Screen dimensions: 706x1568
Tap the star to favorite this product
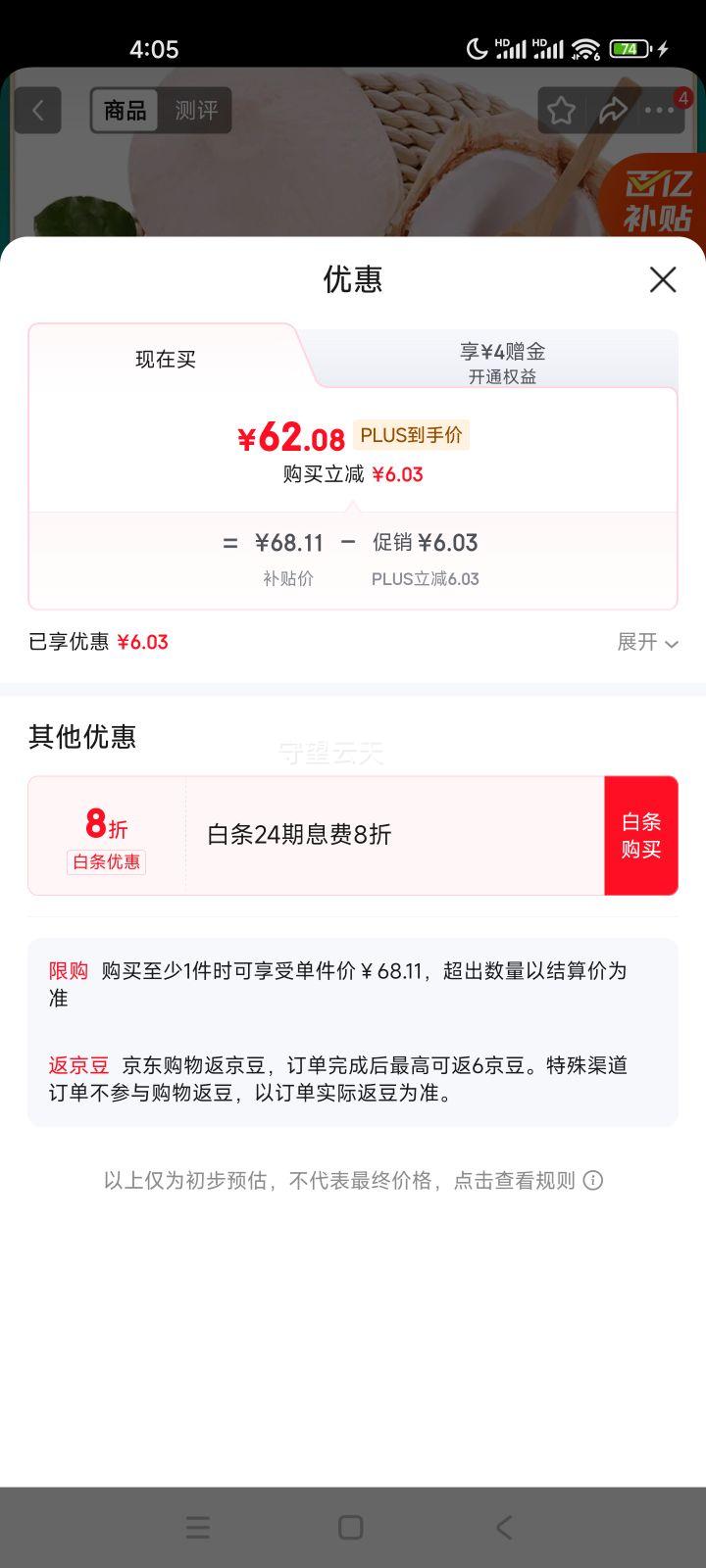point(560,110)
